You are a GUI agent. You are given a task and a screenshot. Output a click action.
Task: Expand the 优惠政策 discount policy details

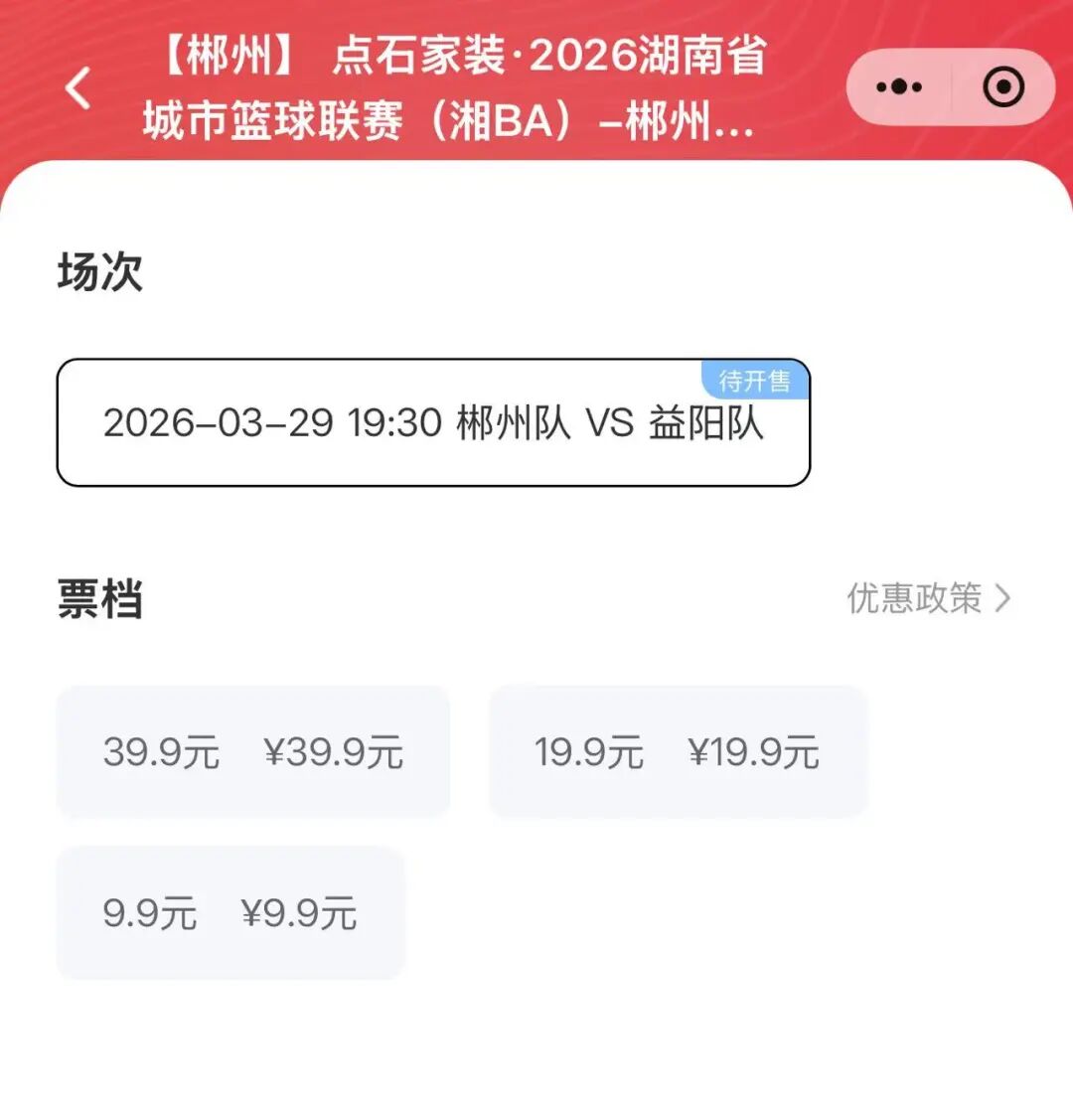click(924, 598)
